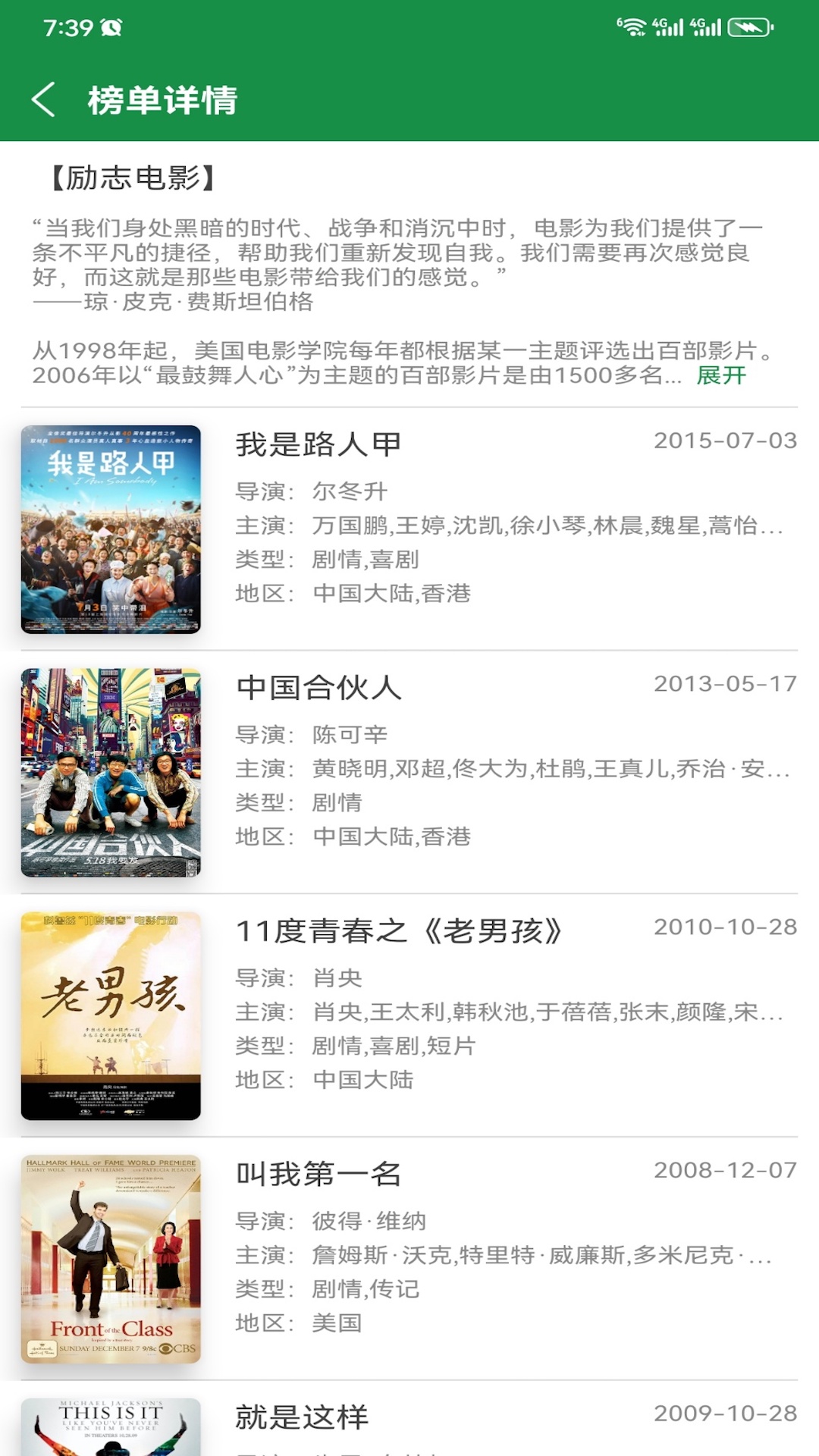Tap the 叫我第一名 poster thumbnail
This screenshot has height=1456, width=819.
(111, 1260)
